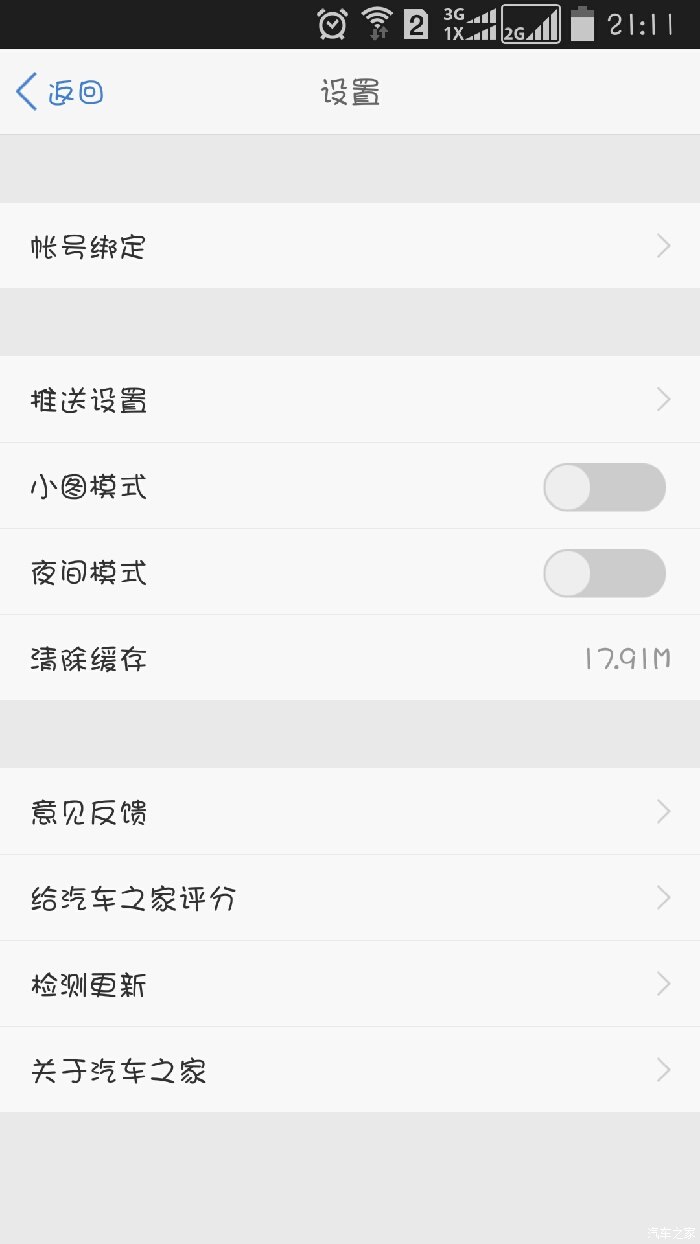The width and height of the screenshot is (700, 1244).
Task: Open 关于汽车之家 about page
Action: [350, 1070]
